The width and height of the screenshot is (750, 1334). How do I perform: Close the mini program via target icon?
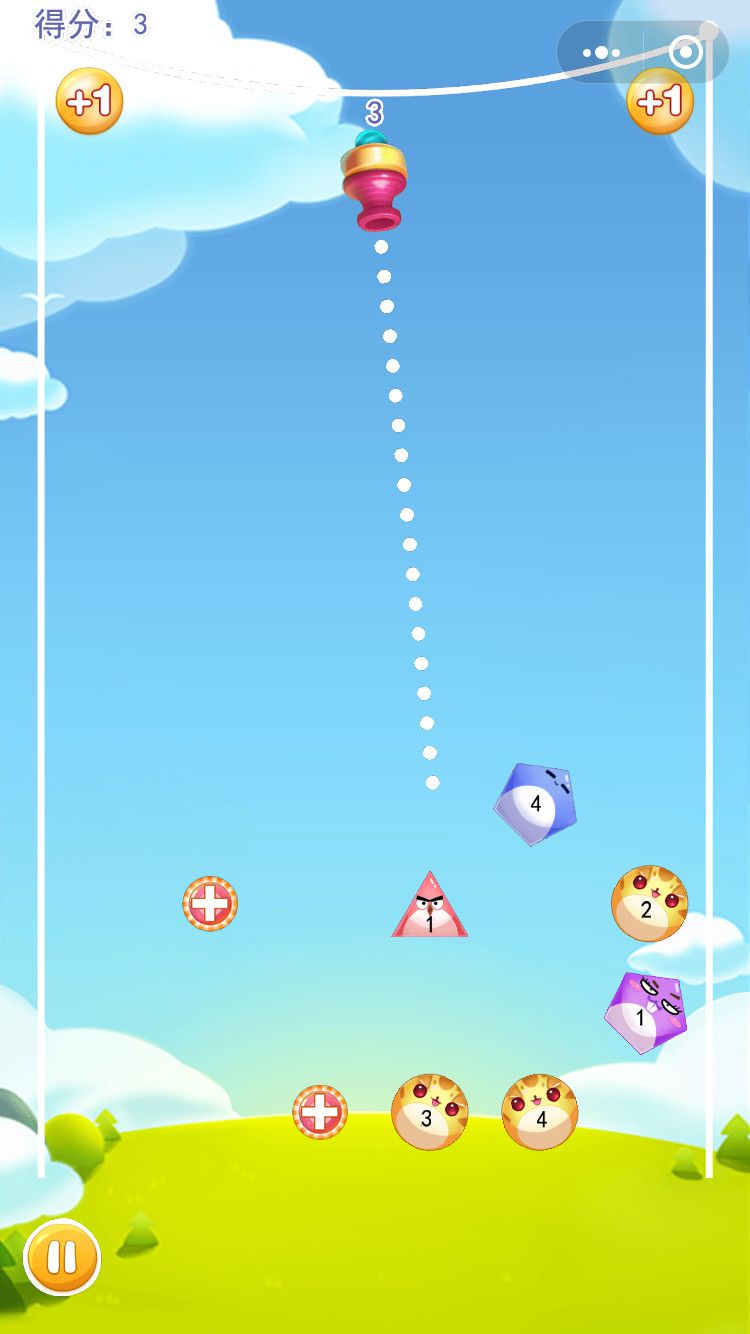click(685, 53)
